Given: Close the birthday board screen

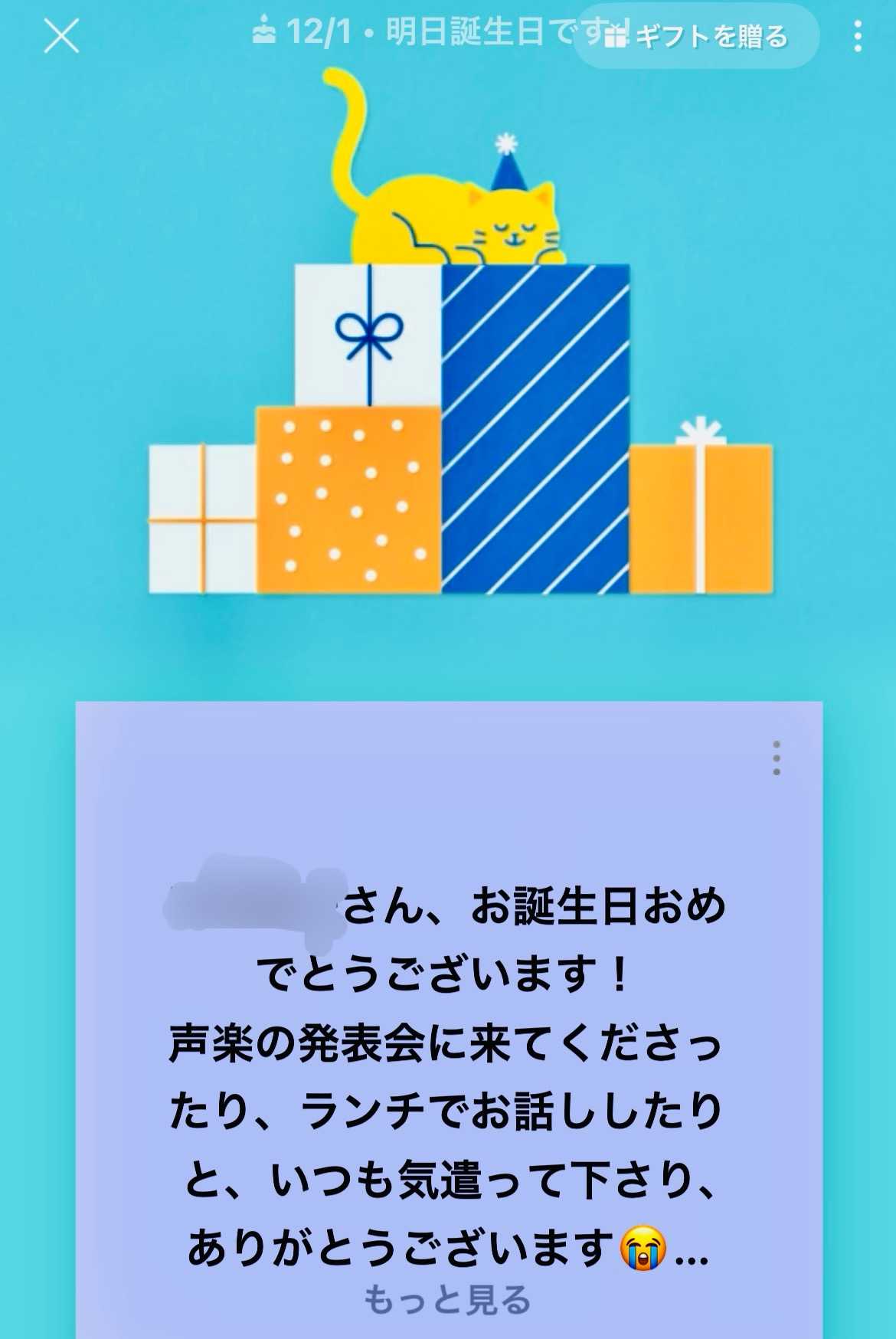Looking at the screenshot, I should (x=61, y=36).
